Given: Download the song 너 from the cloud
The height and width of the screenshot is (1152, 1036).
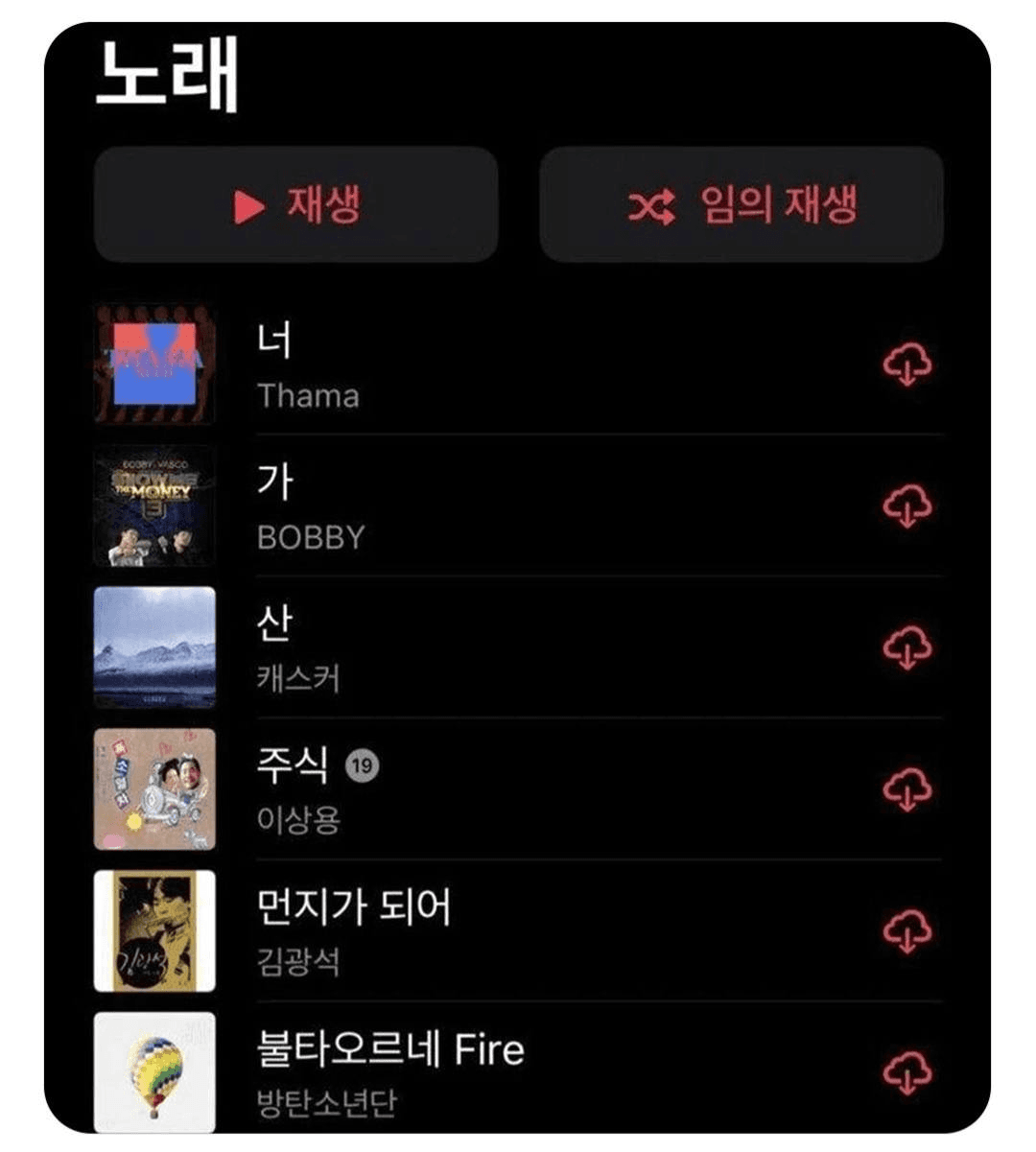Looking at the screenshot, I should pyautogui.click(x=906, y=365).
